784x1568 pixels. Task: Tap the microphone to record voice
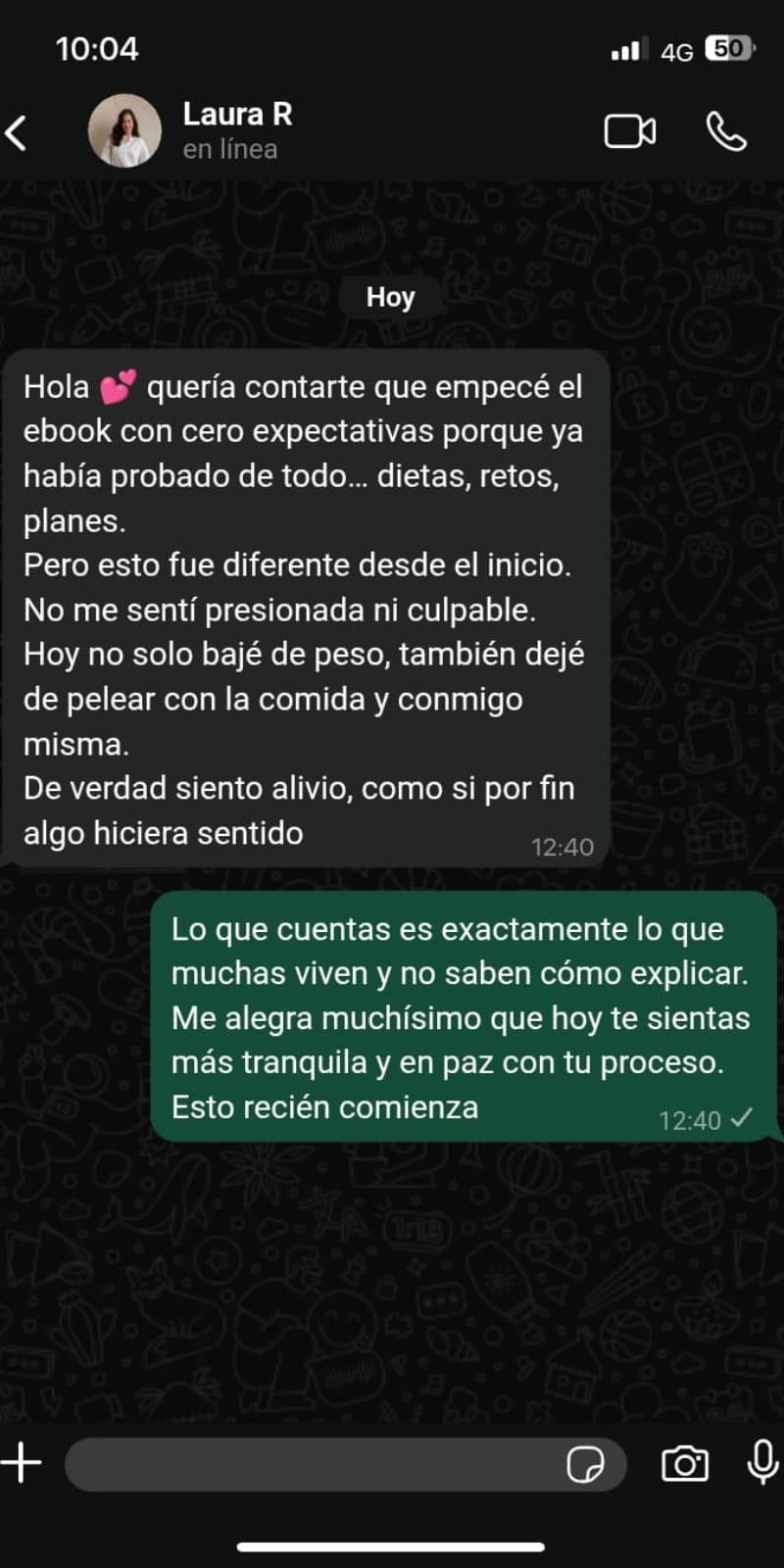point(762,1463)
